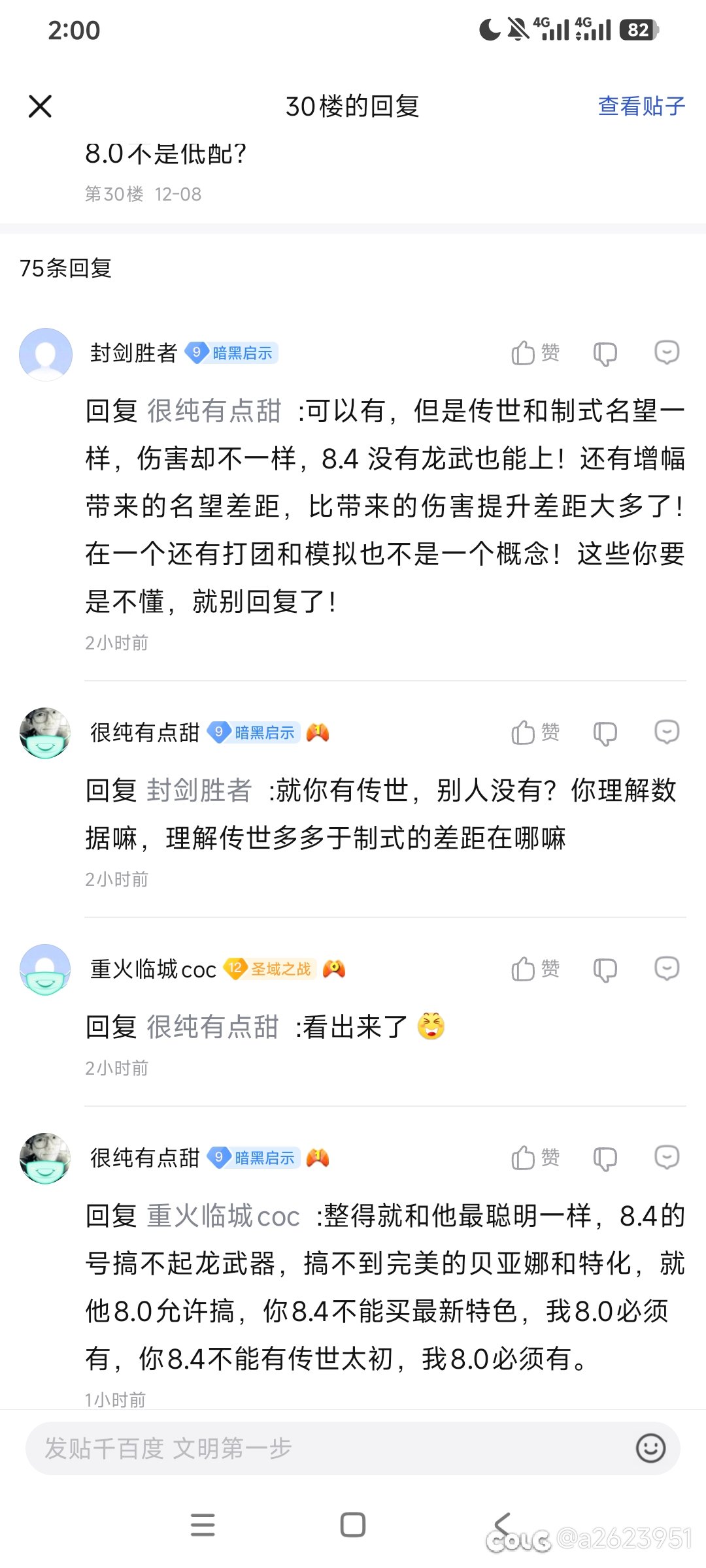Open 封剑胜者's profile avatar
Image resolution: width=706 pixels, height=1568 pixels.
click(x=46, y=354)
